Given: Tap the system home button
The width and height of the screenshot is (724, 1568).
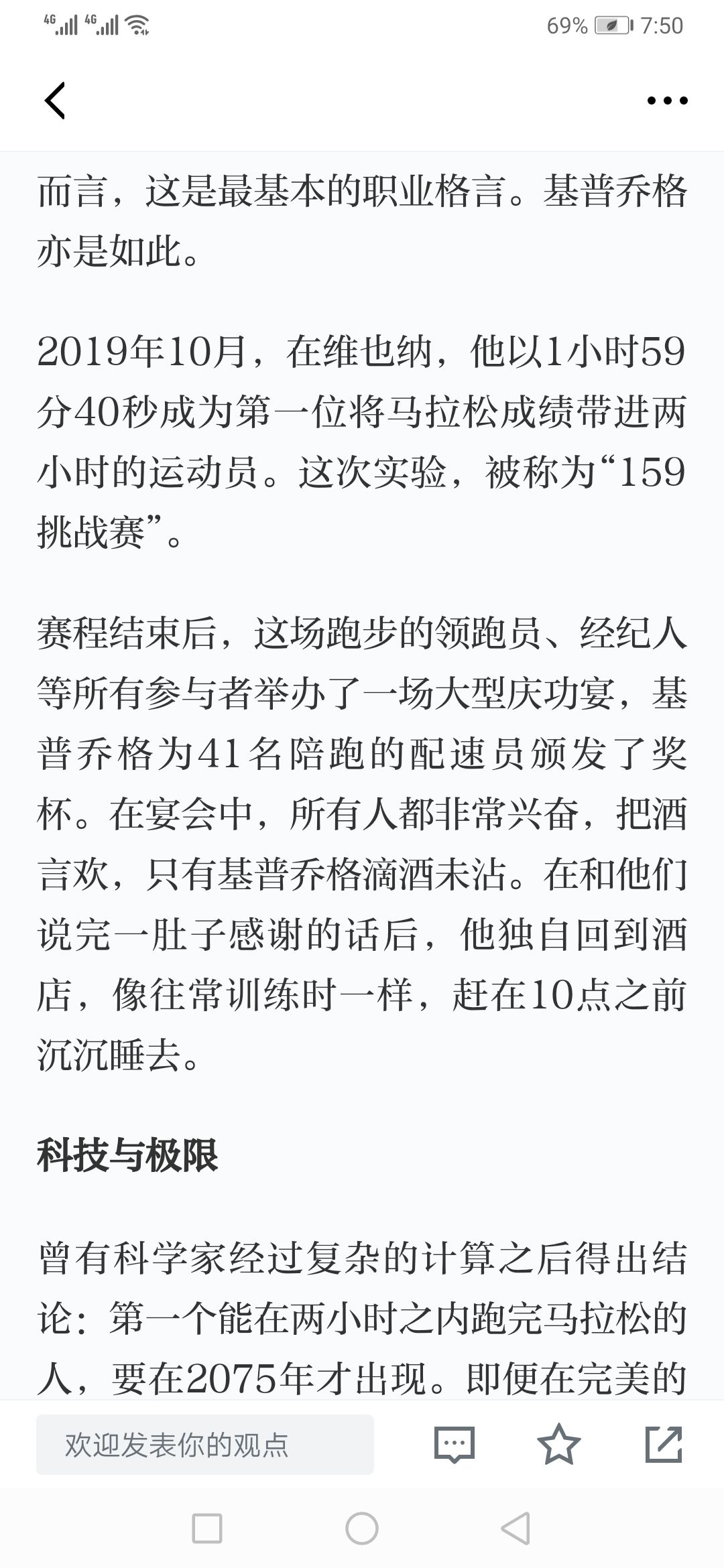Looking at the screenshot, I should [362, 1528].
